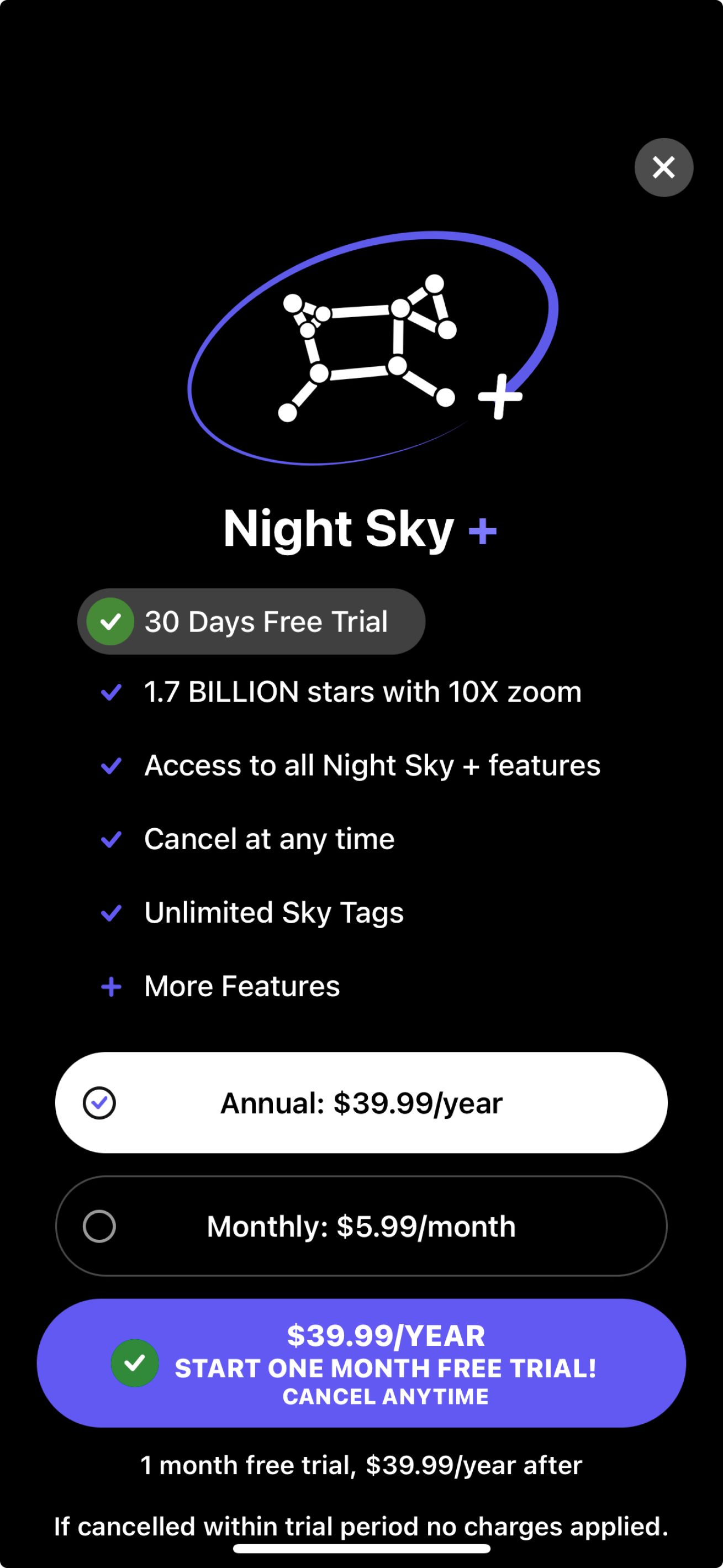
Task: Click the checkmark beside 1.7 BILLION stars
Action: [112, 692]
